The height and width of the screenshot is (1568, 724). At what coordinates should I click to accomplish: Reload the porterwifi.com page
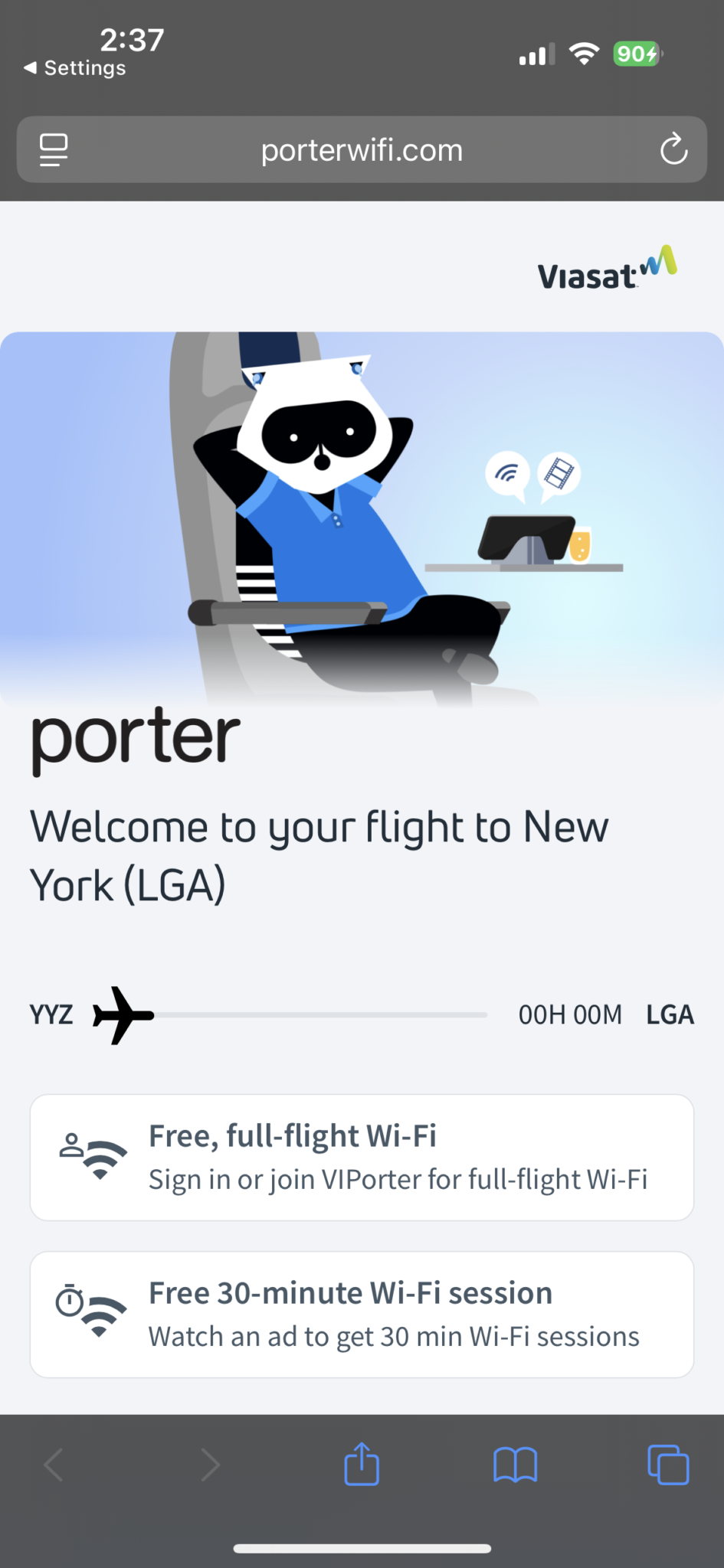673,149
